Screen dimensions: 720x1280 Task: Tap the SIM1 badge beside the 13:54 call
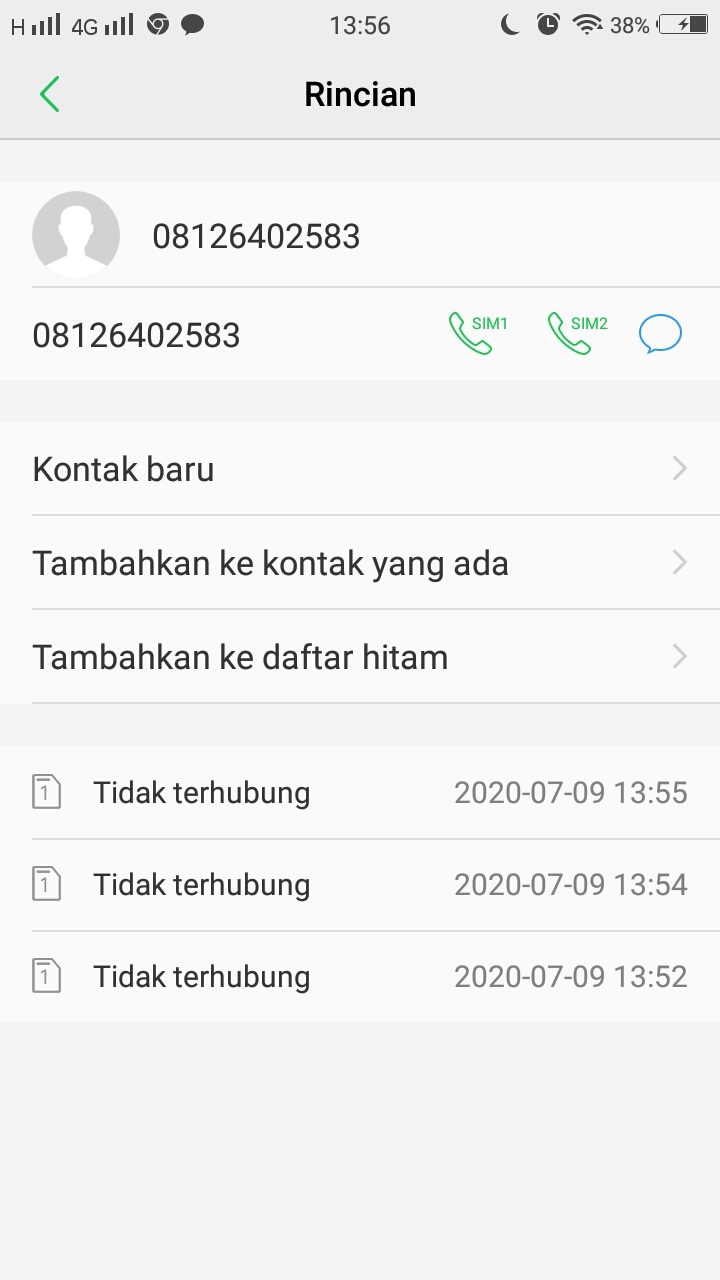coord(46,884)
